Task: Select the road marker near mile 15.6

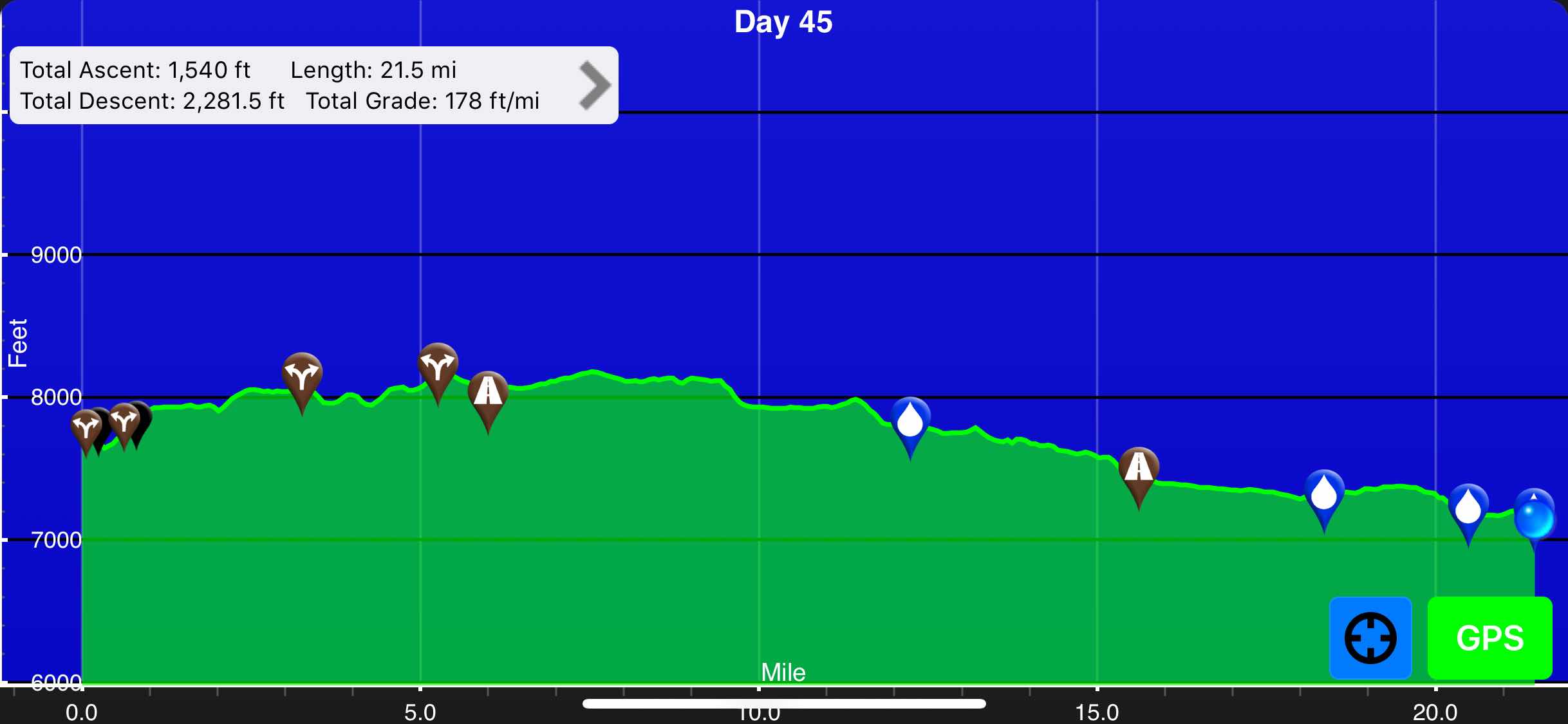Action: (1139, 468)
